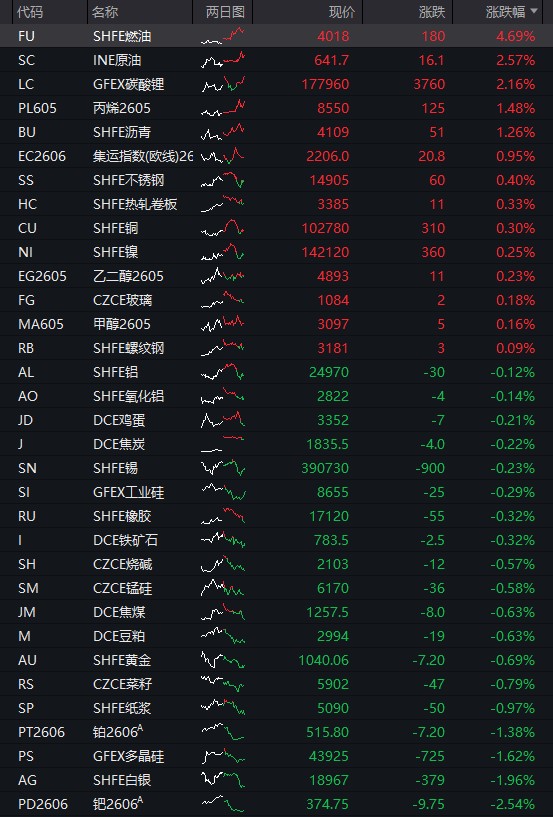View the SHFE沥青 BU quote

point(276,132)
